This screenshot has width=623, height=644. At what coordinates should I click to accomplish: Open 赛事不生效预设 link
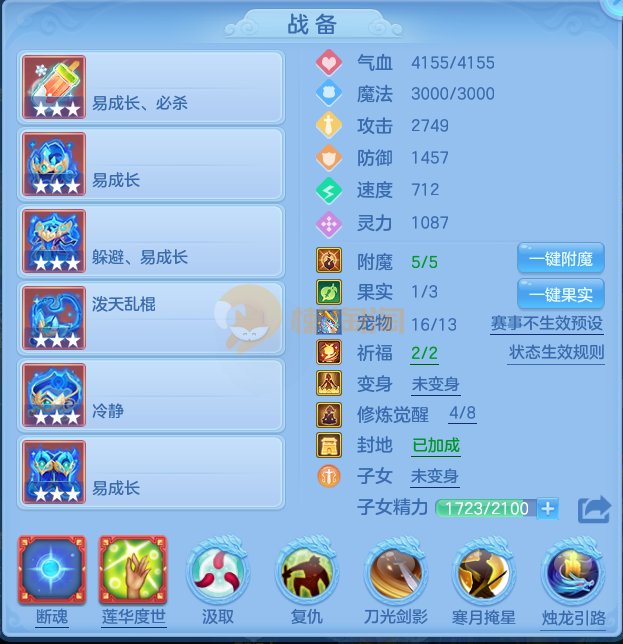point(547,324)
